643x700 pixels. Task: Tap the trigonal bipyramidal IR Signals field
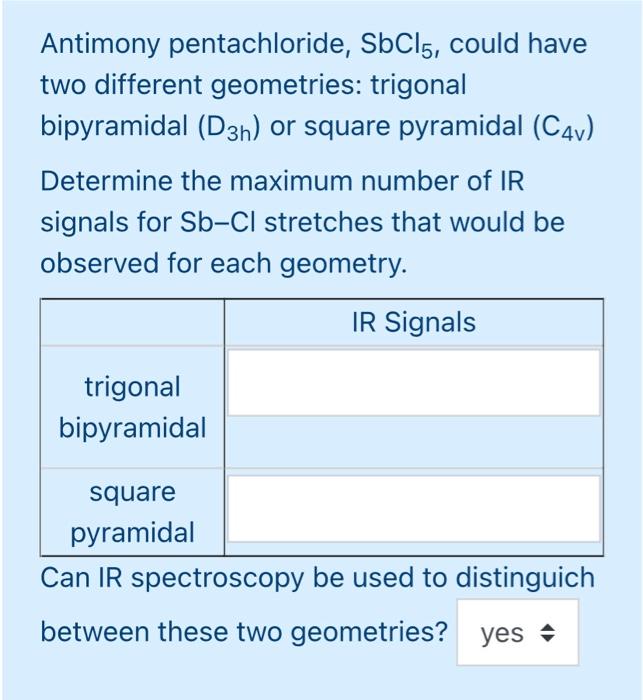(413, 383)
